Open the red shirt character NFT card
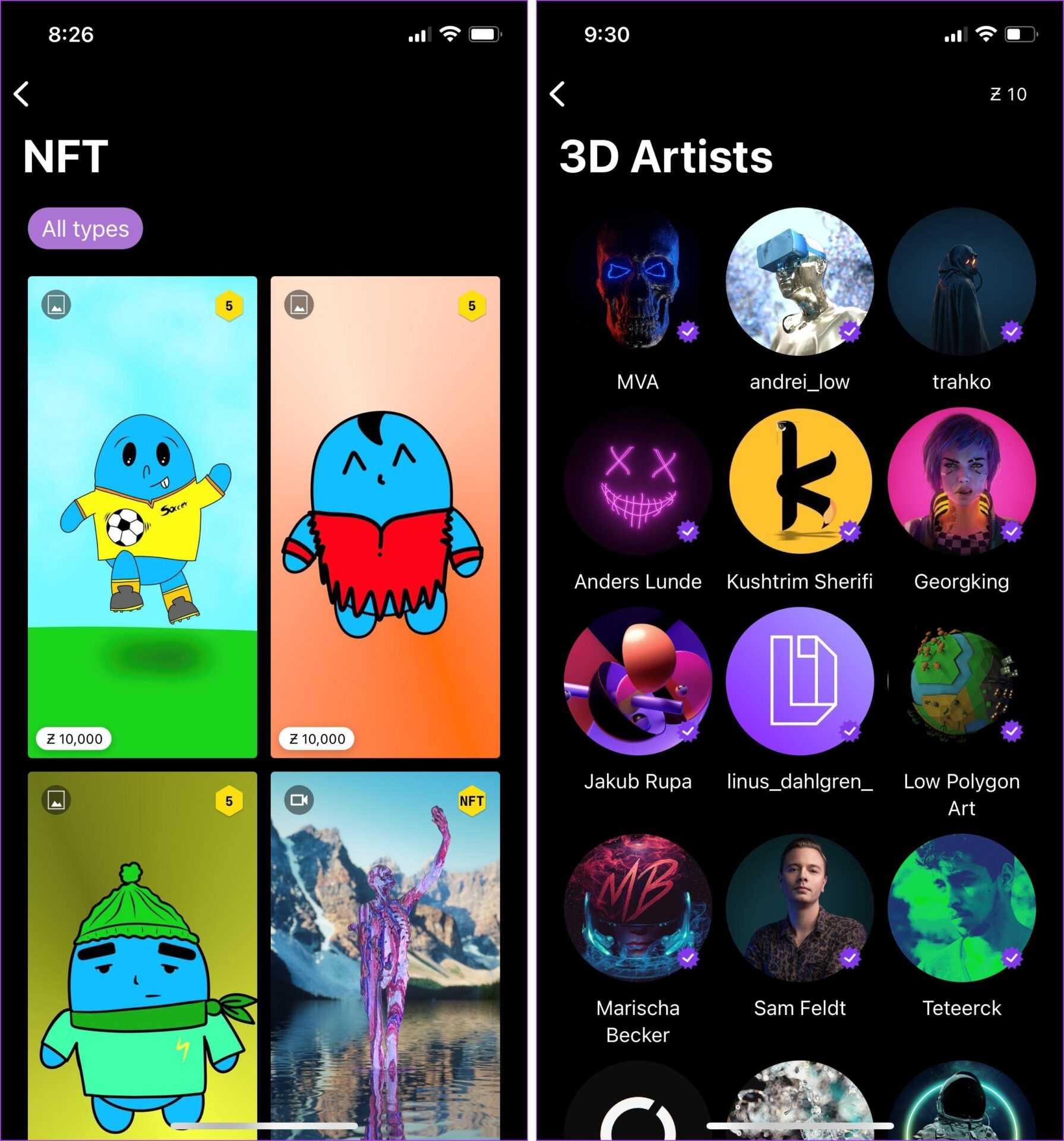Image resolution: width=1064 pixels, height=1141 pixels. (x=385, y=516)
